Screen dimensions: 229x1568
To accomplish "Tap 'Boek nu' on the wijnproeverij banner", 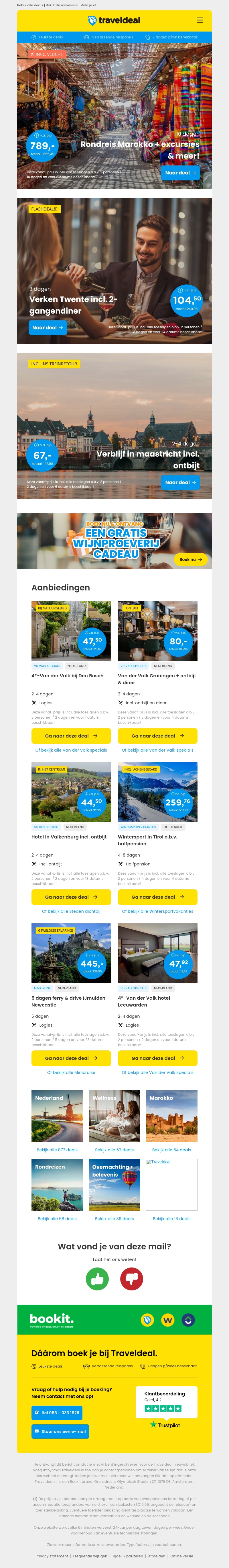I will click(x=191, y=559).
